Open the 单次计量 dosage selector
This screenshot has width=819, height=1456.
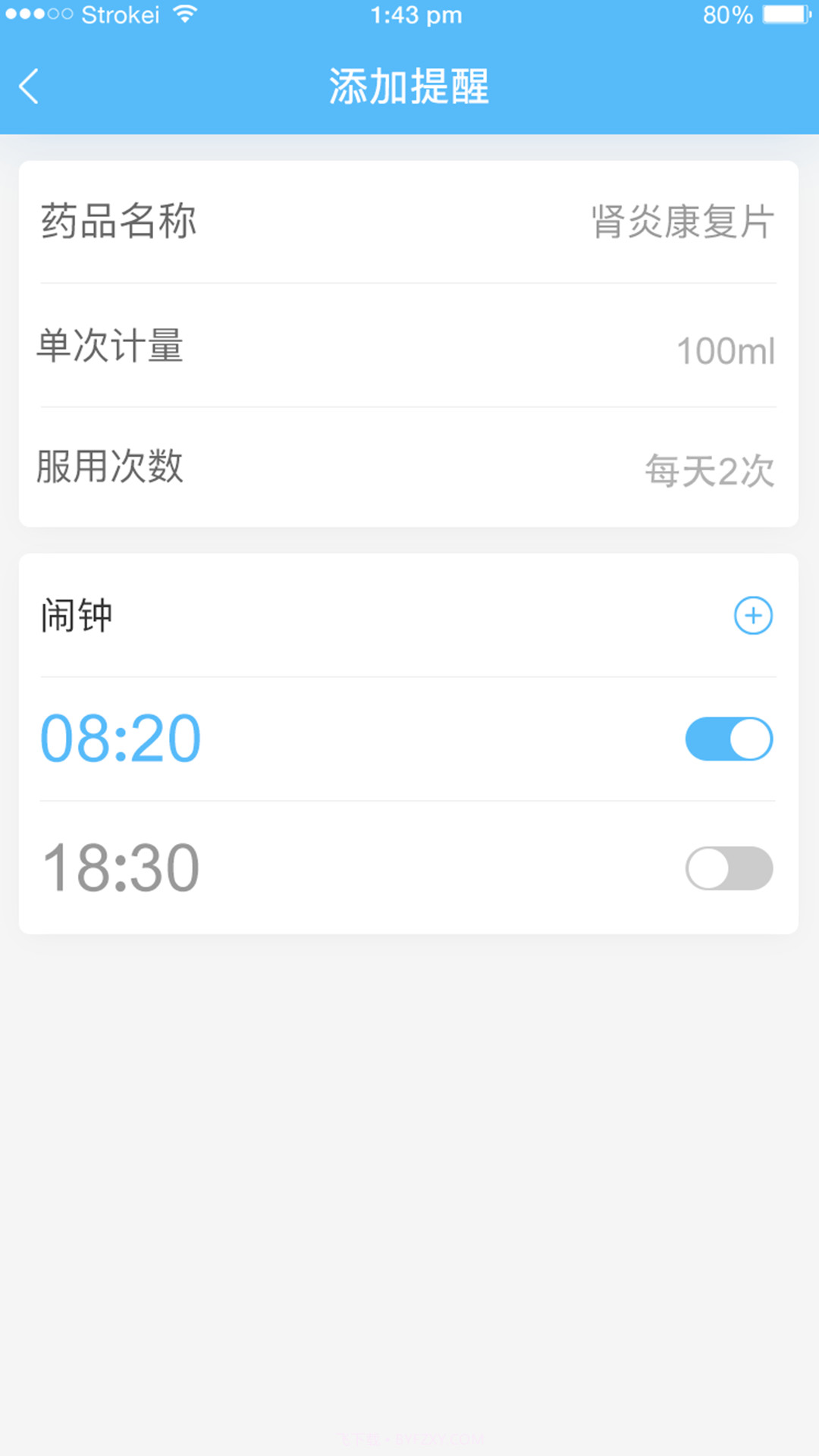click(x=409, y=347)
